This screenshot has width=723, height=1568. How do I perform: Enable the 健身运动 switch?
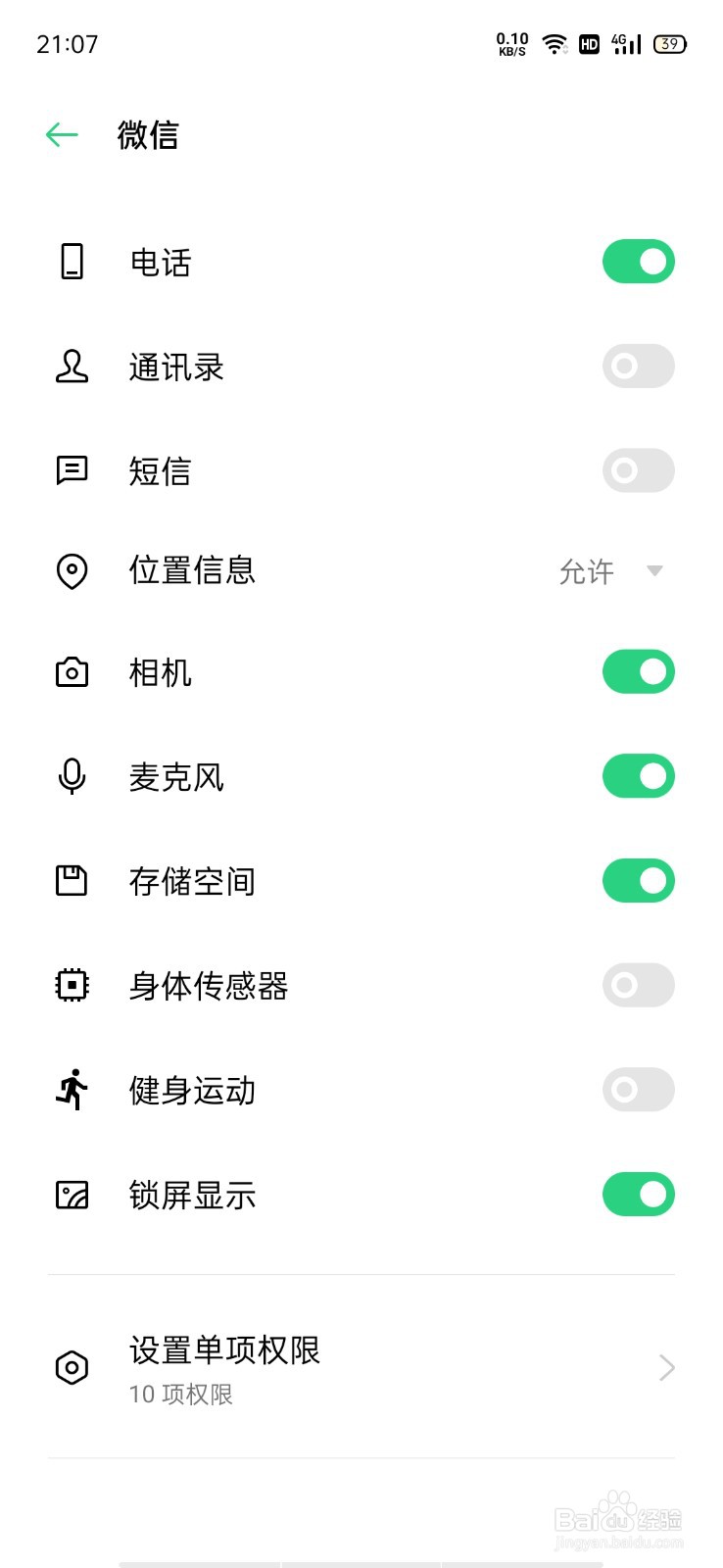(639, 1090)
